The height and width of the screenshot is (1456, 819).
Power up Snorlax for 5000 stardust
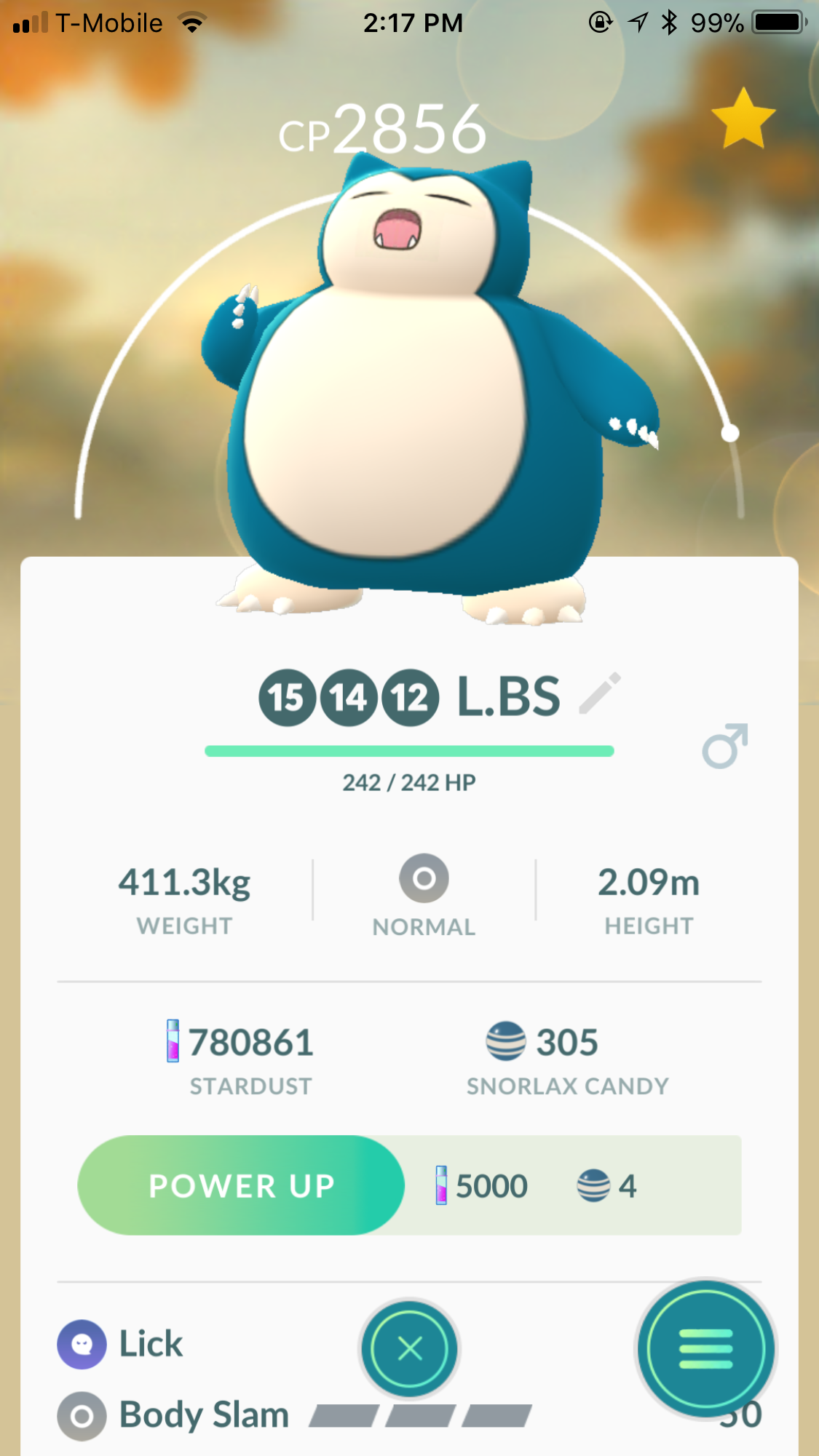tap(241, 1185)
